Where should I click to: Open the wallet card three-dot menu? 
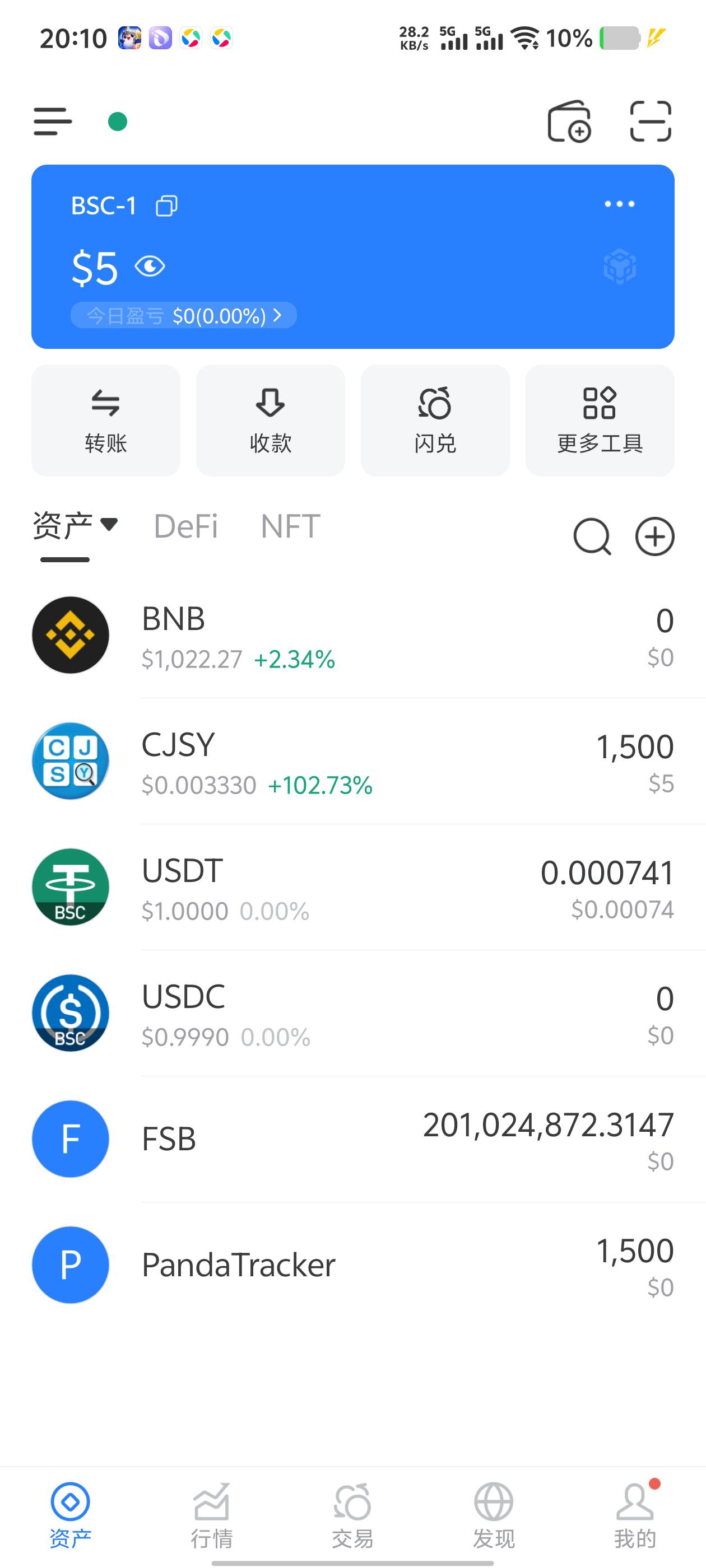click(619, 204)
